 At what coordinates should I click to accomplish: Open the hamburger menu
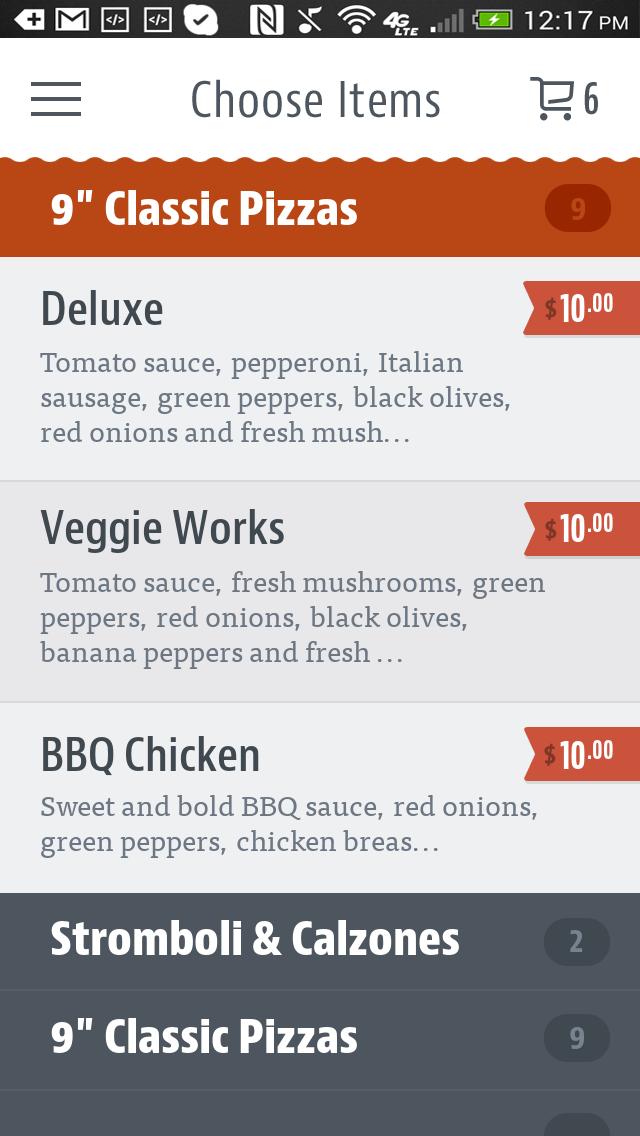56,99
